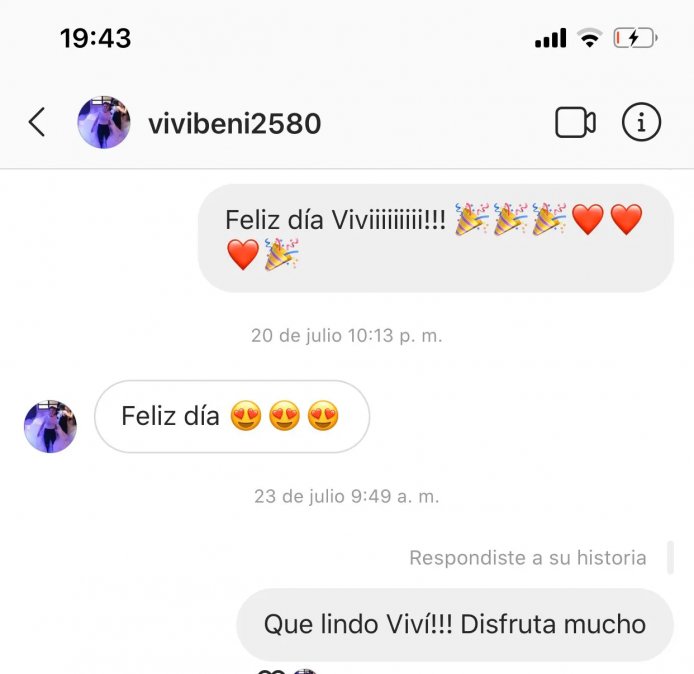Open vivibeni2580 profile from header name
The height and width of the screenshot is (674, 694).
(x=234, y=124)
